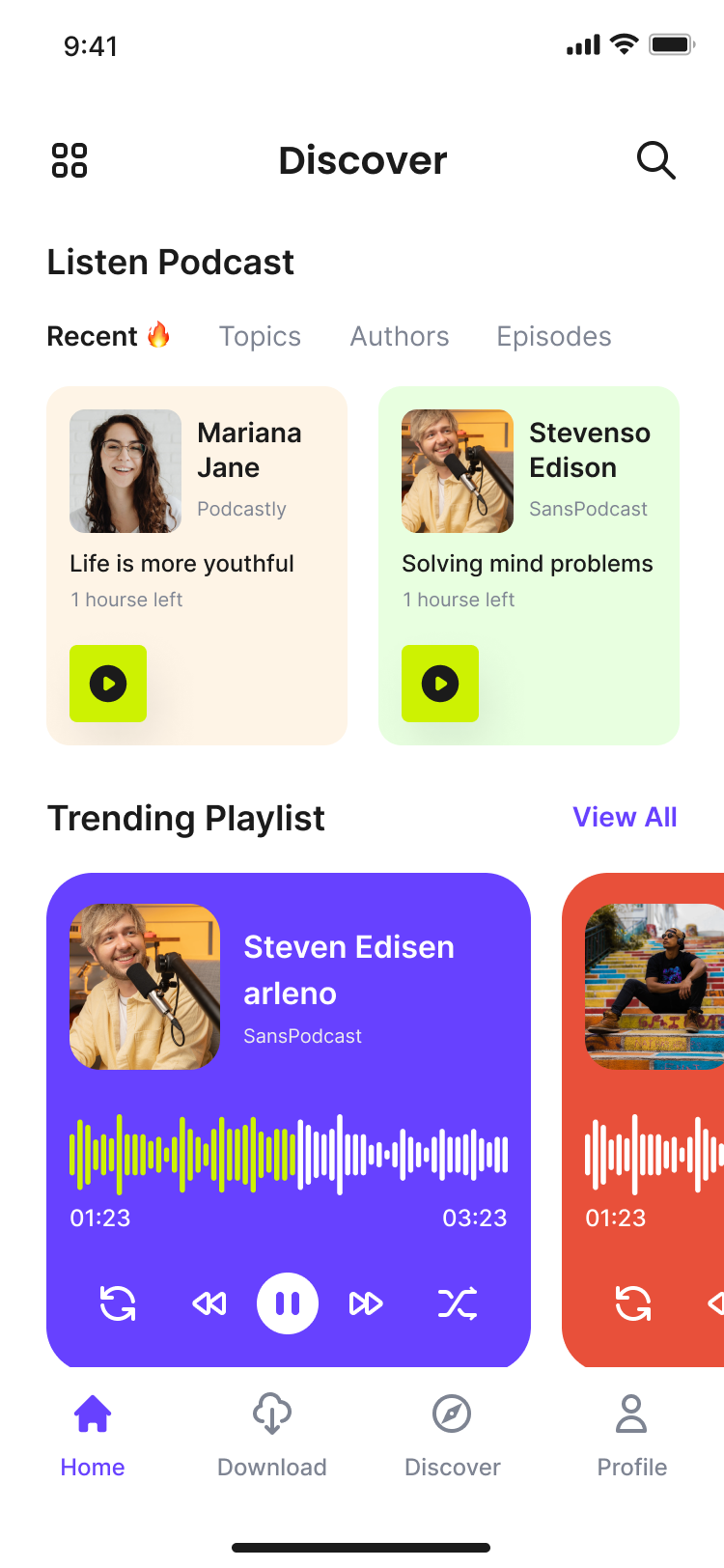Switch to the Authors tab
724x1568 pixels.
[400, 336]
